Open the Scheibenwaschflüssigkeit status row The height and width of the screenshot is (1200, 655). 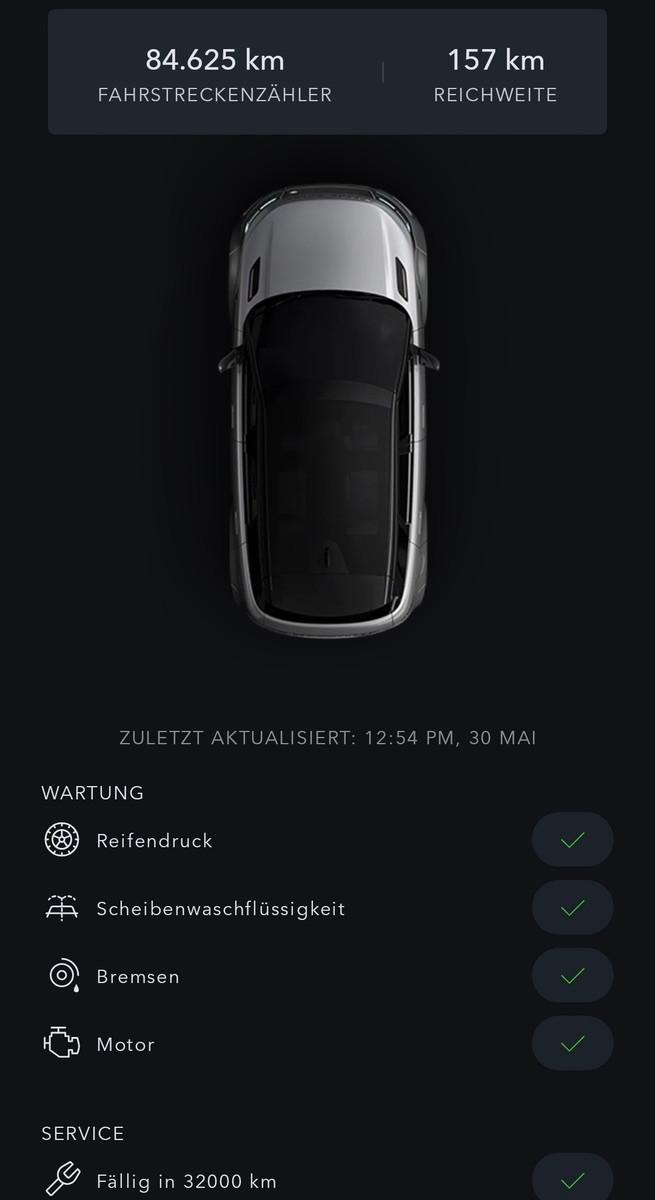coord(327,908)
